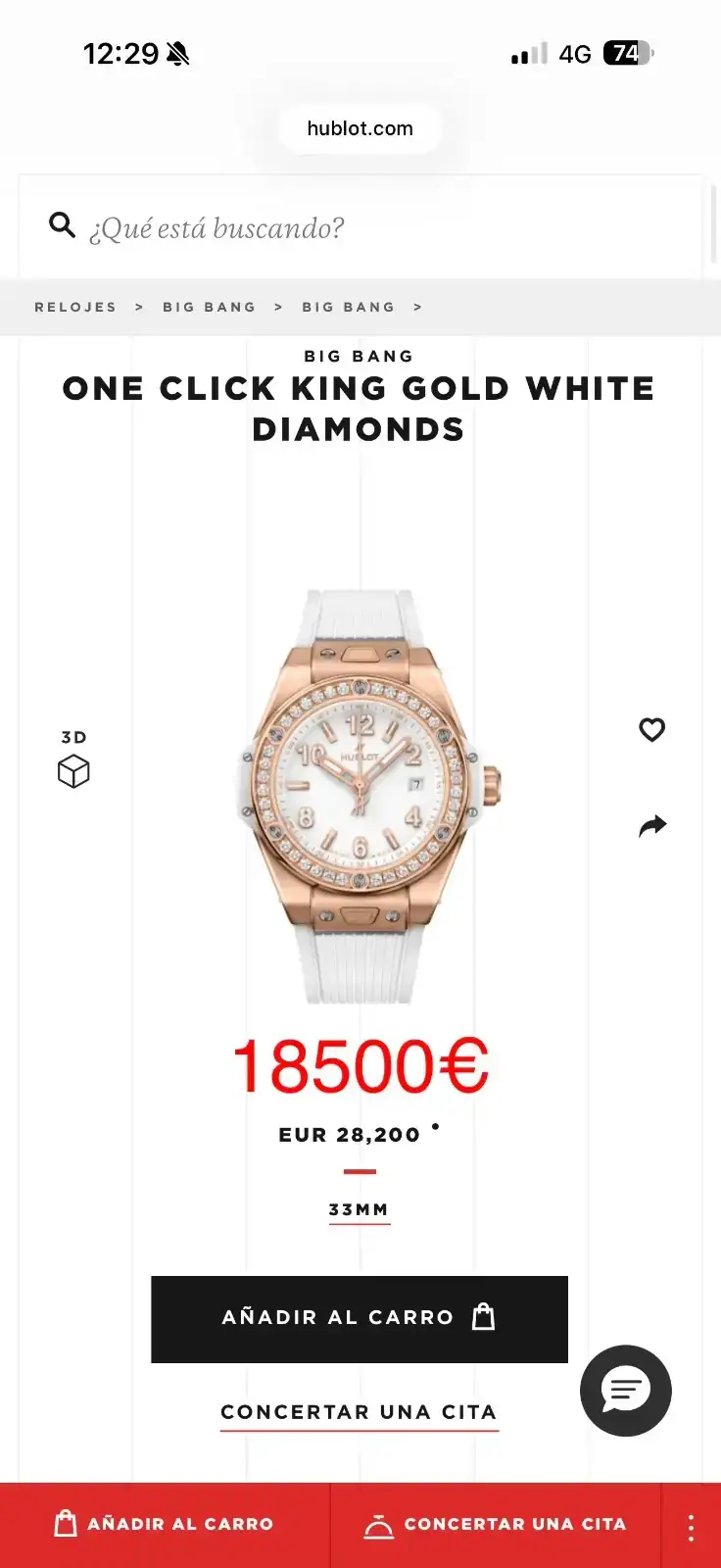Image resolution: width=721 pixels, height=1568 pixels.
Task: Select the 33MM size option
Action: coord(359,1210)
